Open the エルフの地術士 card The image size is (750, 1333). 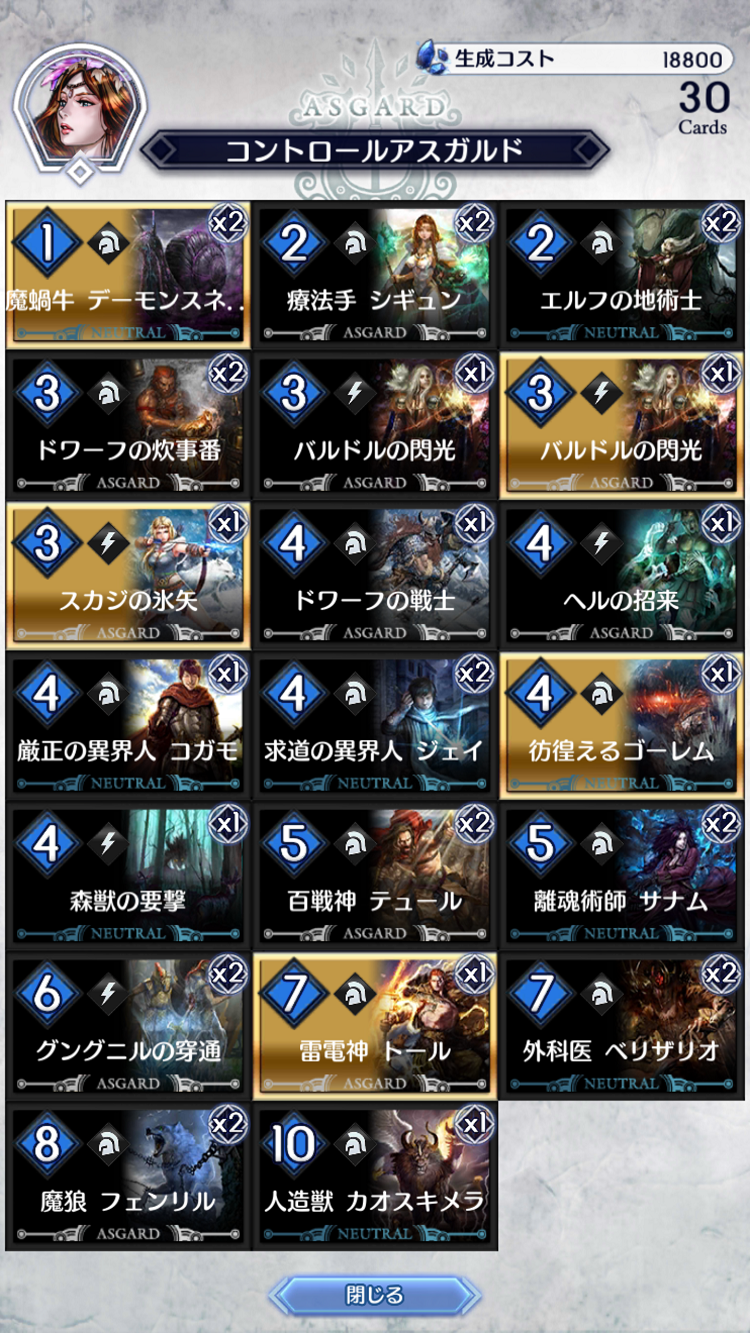pyautogui.click(x=622, y=275)
